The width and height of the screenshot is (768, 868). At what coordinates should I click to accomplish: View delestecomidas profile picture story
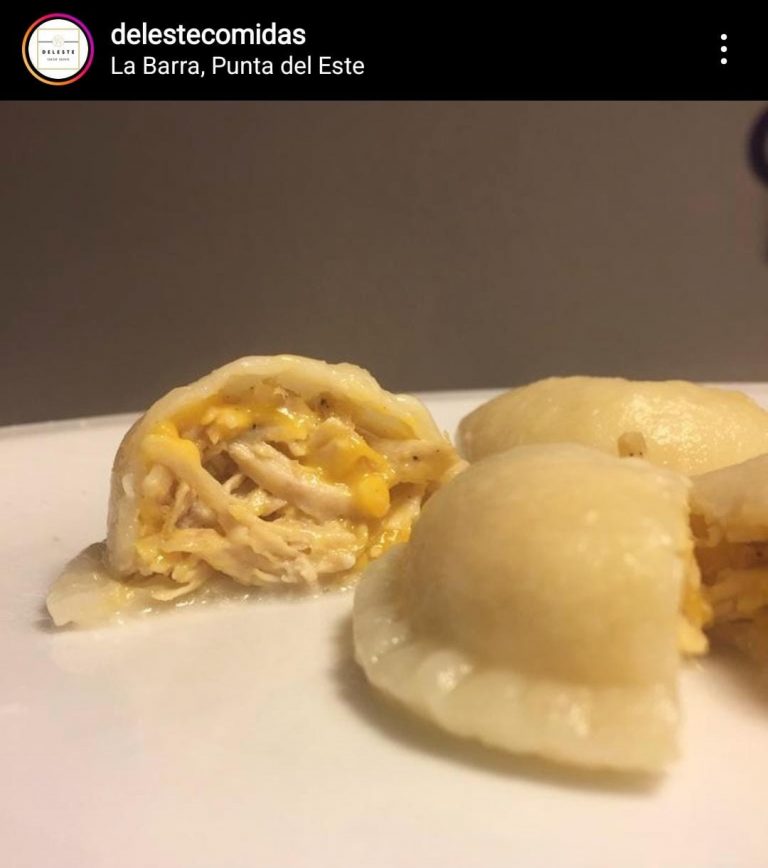click(58, 49)
